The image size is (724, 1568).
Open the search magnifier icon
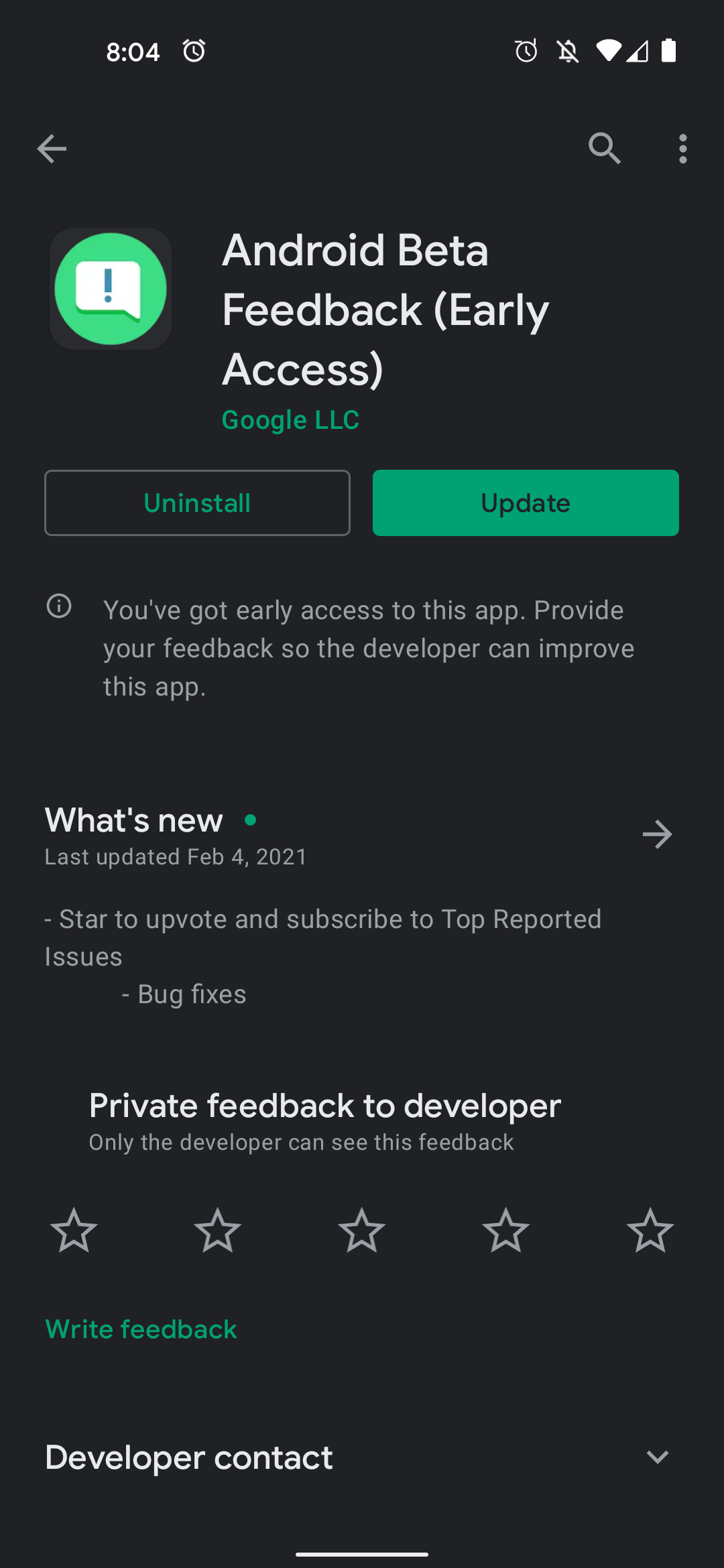tap(605, 148)
